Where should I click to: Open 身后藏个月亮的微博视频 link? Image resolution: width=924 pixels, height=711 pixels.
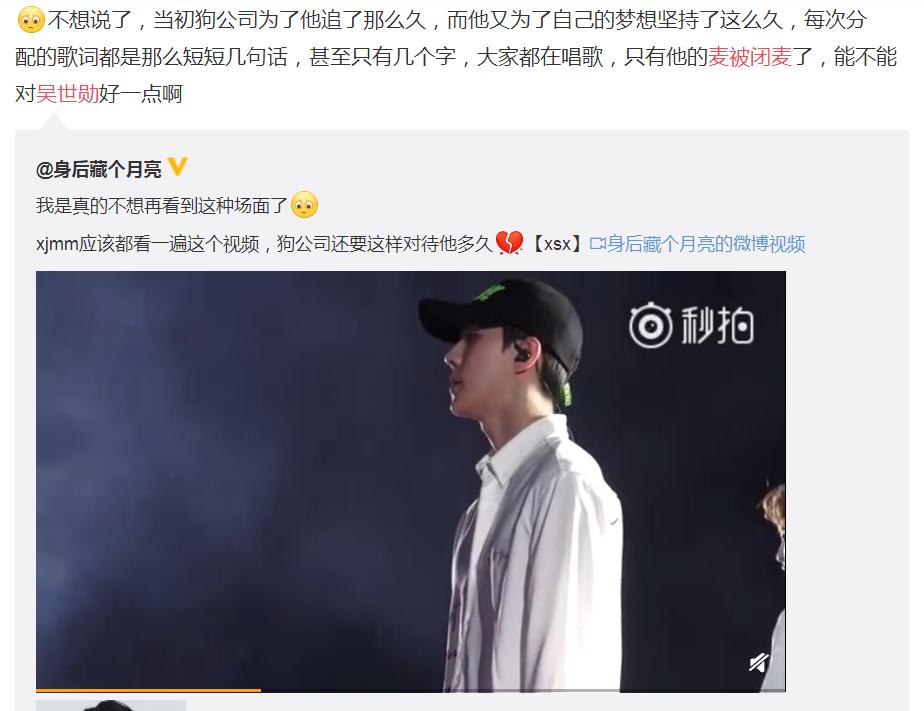(x=706, y=244)
